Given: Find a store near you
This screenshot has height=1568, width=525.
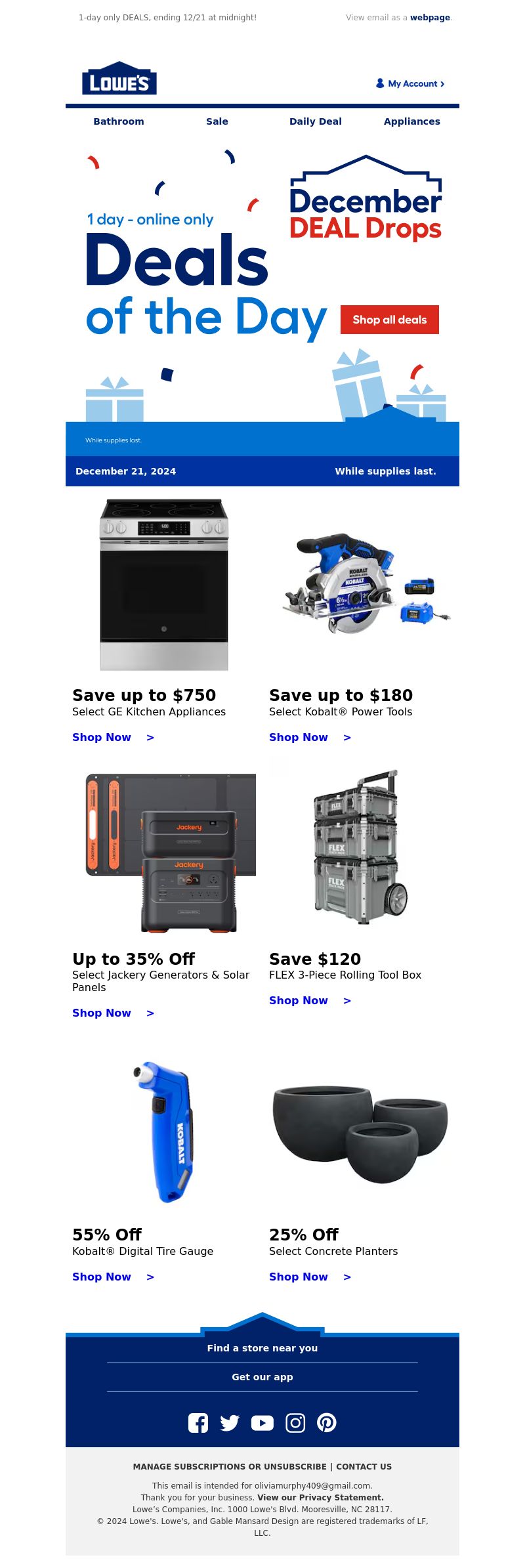Looking at the screenshot, I should tap(262, 1347).
